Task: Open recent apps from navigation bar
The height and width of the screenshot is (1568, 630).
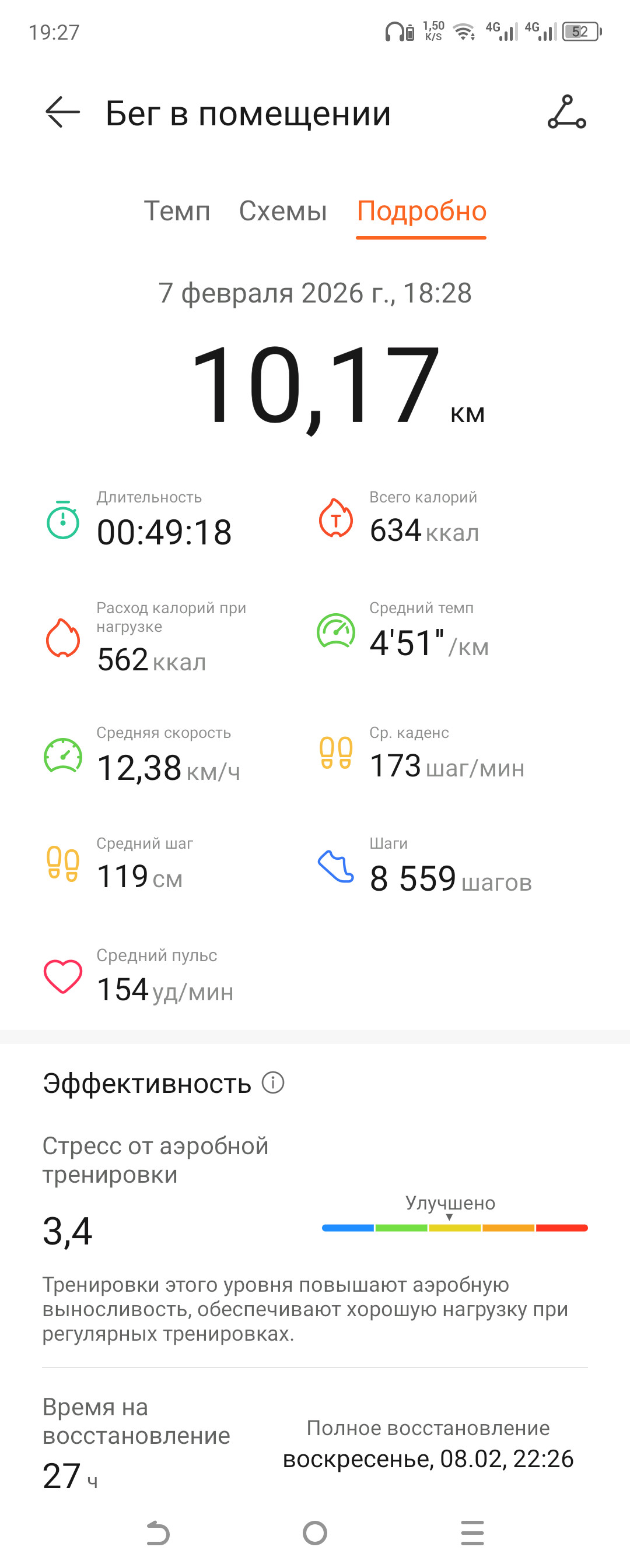Action: pyautogui.click(x=472, y=1532)
